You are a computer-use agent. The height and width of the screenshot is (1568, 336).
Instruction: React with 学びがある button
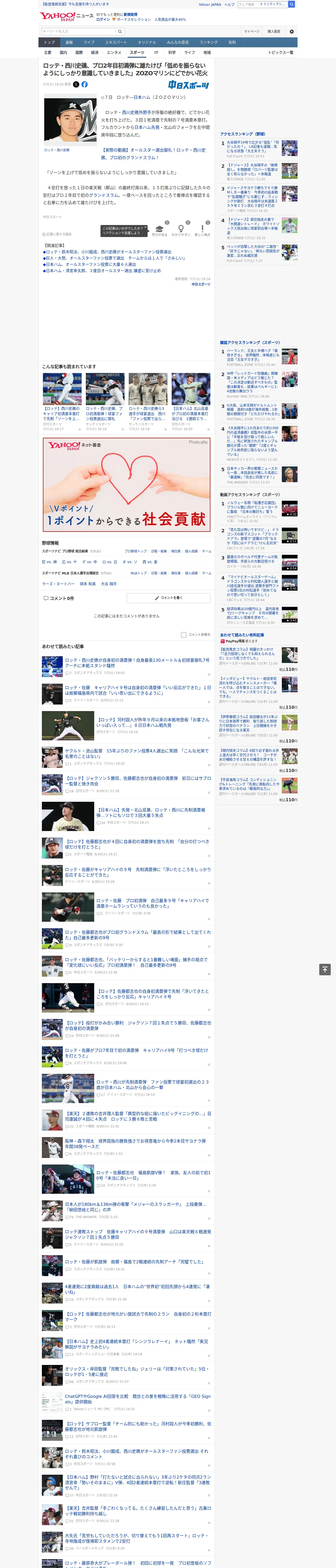(x=160, y=231)
